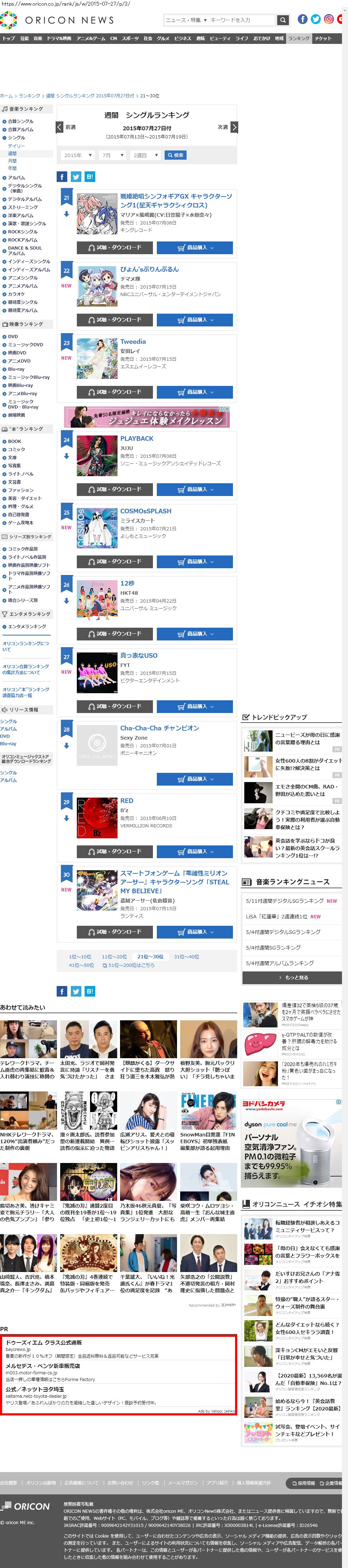This screenshot has height=1568, width=348.
Task: Focus the keyword search input field
Action: [x=241, y=20]
